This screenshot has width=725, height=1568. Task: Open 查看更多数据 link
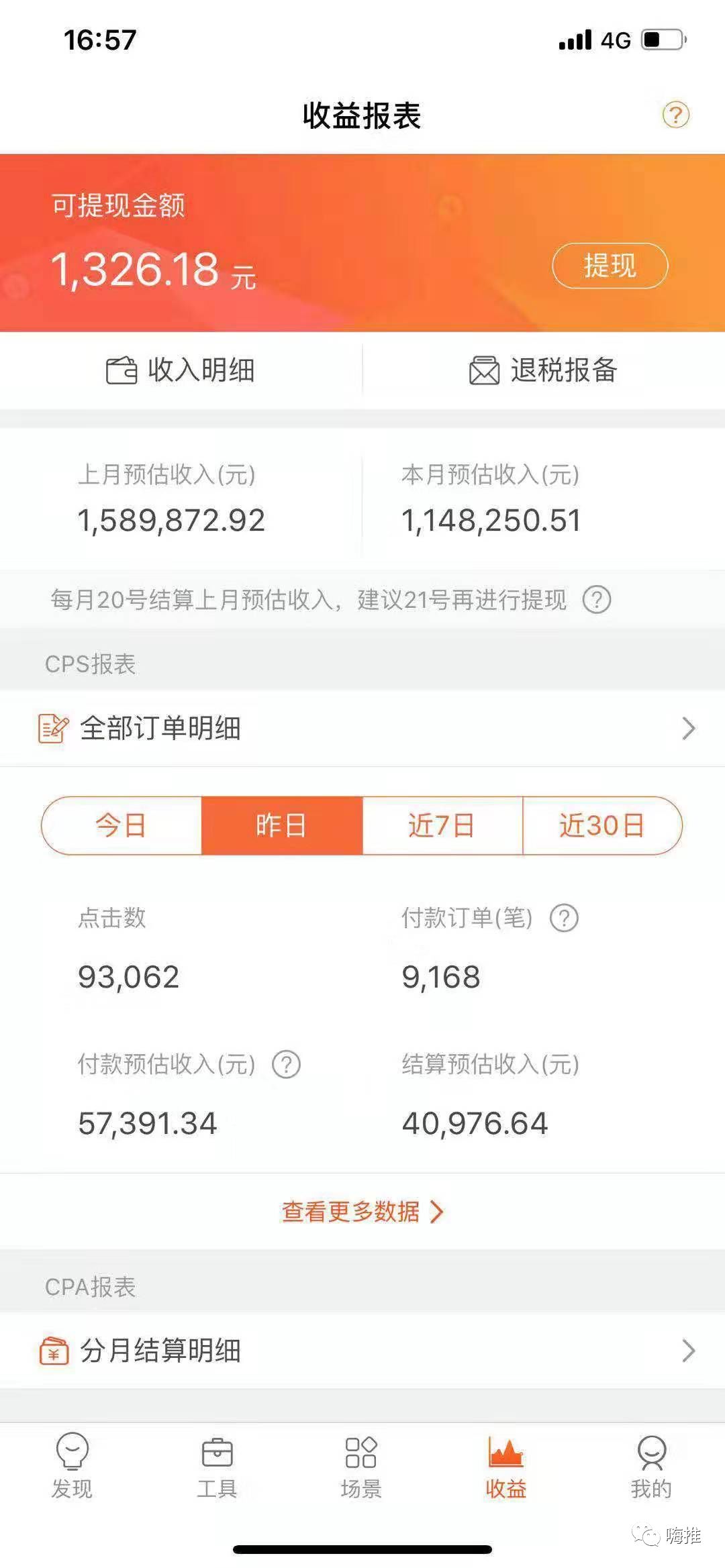362,1211
